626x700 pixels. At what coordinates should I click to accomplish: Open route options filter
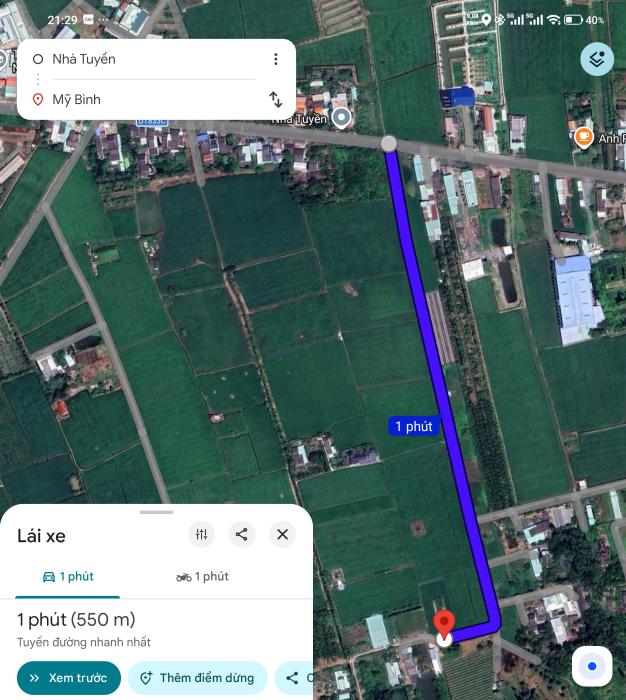coord(201,534)
